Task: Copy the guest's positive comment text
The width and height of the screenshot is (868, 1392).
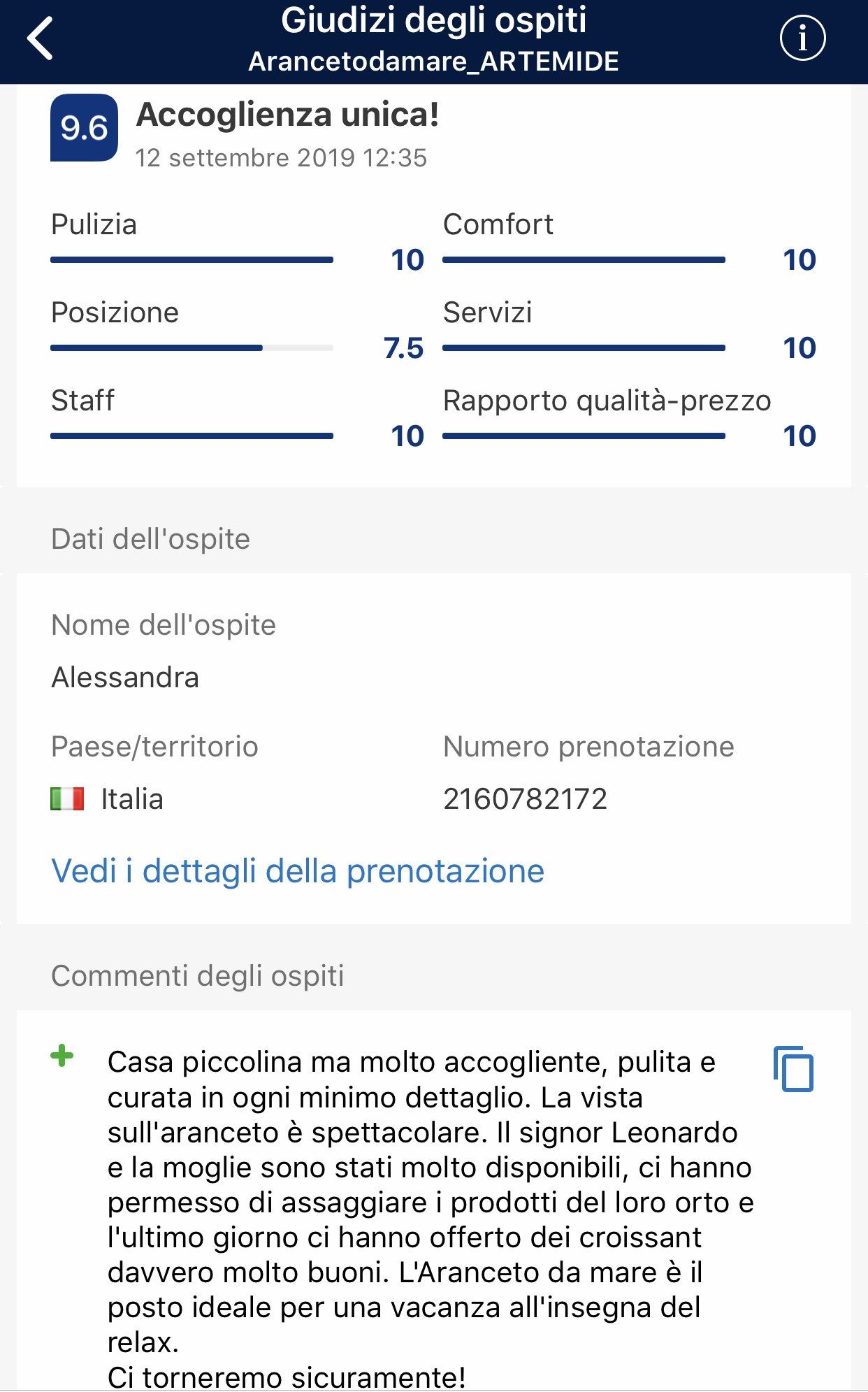Action: [x=794, y=1068]
